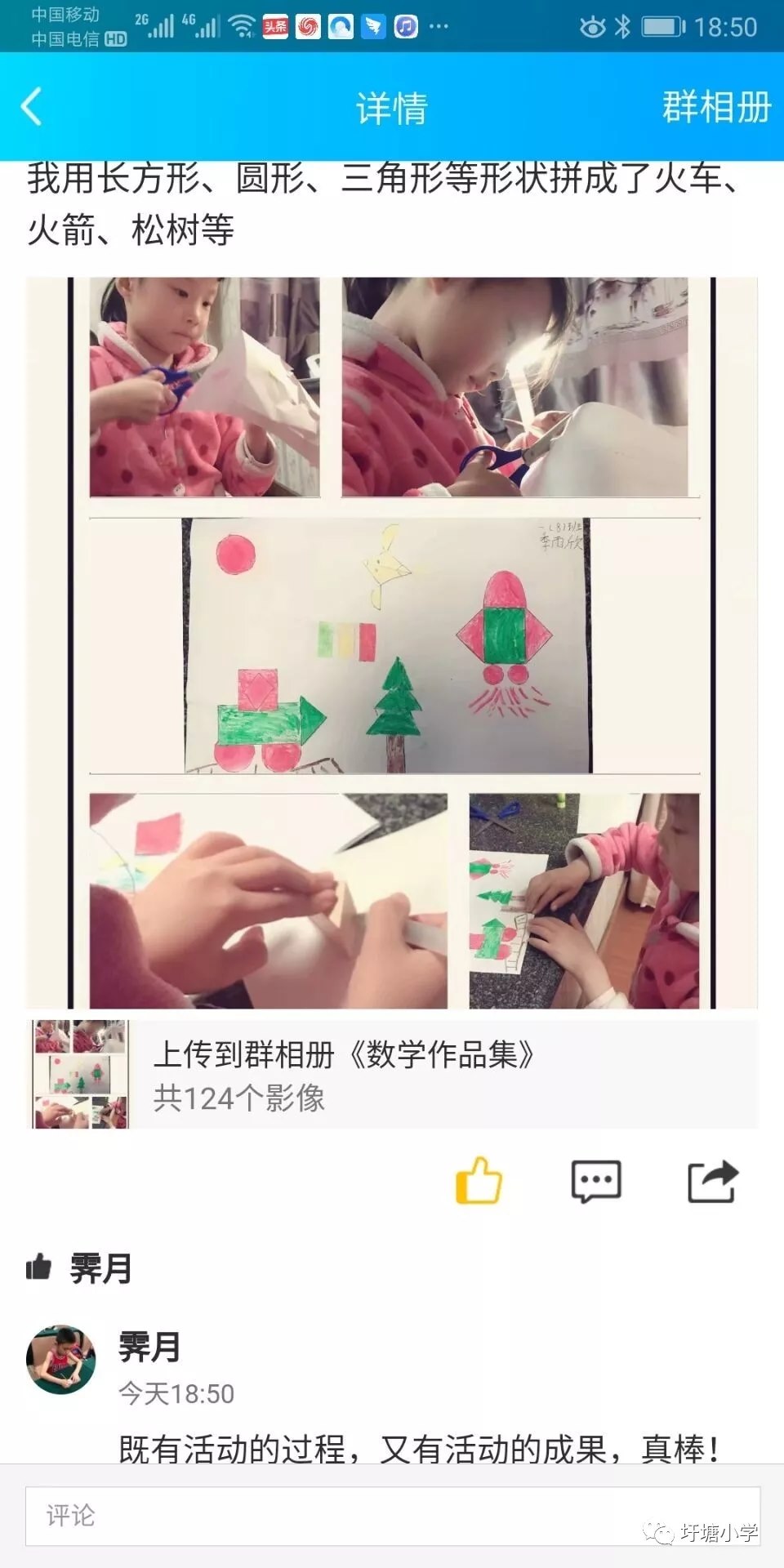Open 霁月's profile avatar
784x1568 pixels.
[x=61, y=1359]
